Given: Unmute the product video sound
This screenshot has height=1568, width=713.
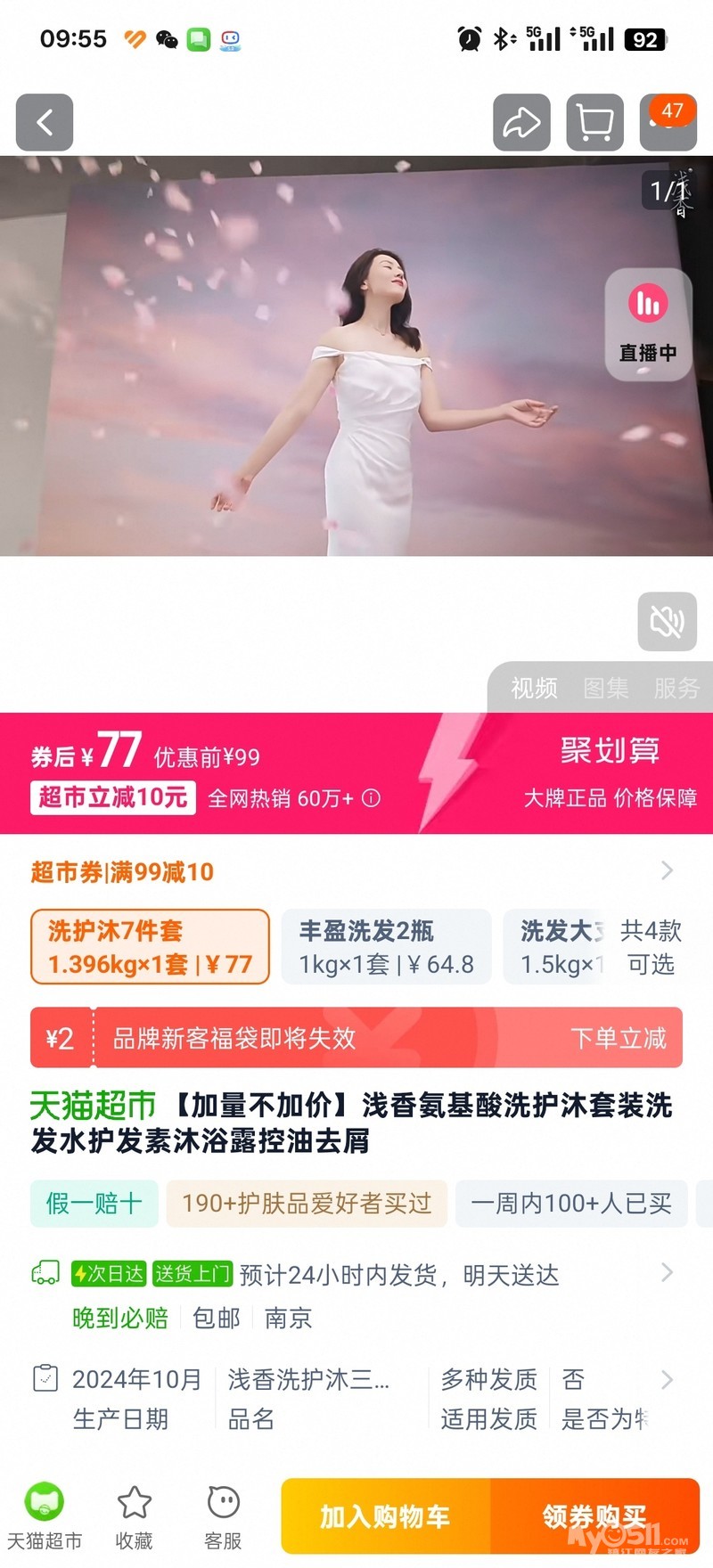Looking at the screenshot, I should coord(667,621).
